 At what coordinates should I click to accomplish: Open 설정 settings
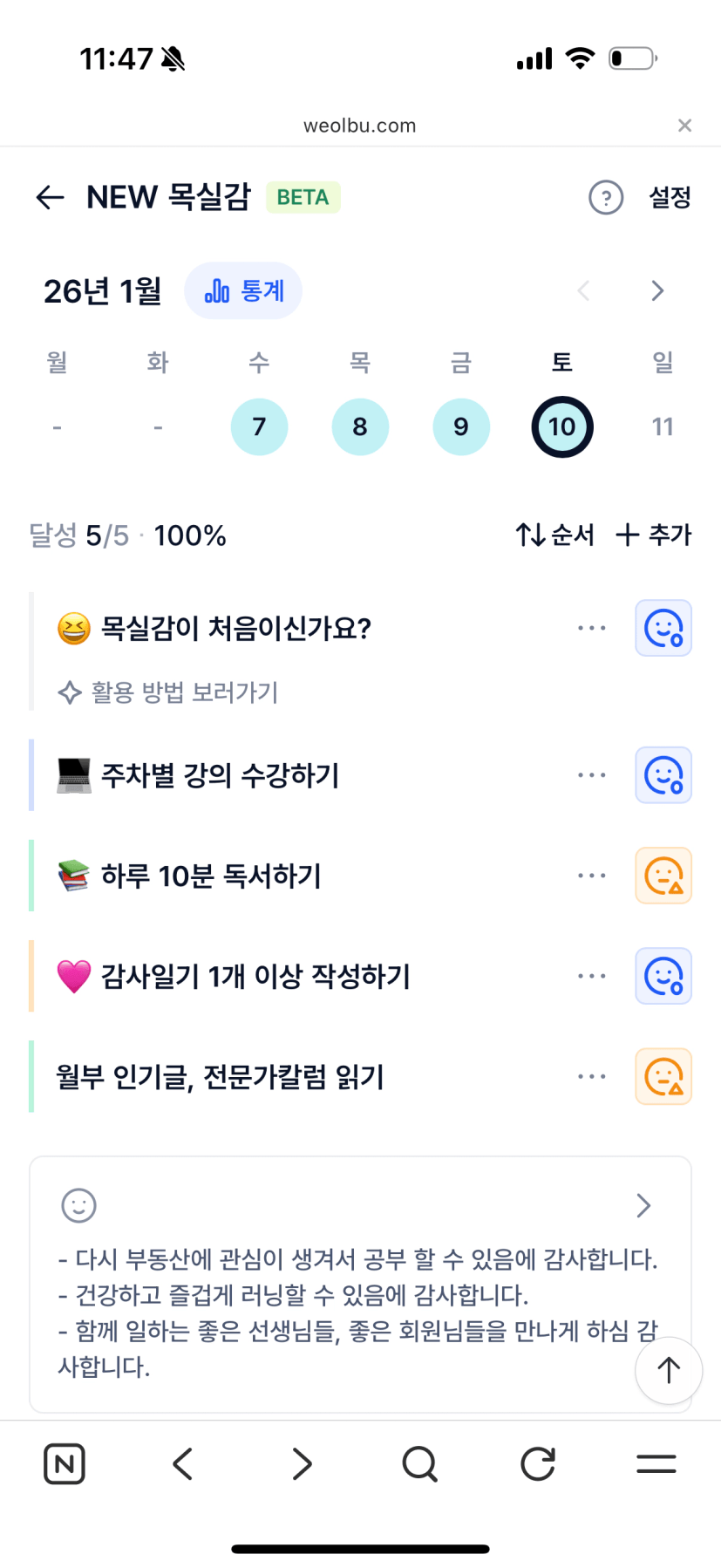(670, 197)
